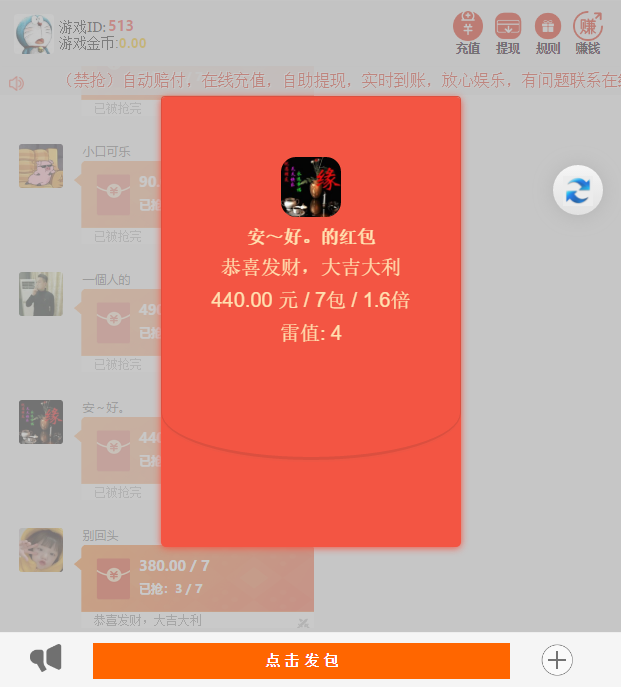
Task: Open the 提现 withdraw icon
Action: coord(508,31)
